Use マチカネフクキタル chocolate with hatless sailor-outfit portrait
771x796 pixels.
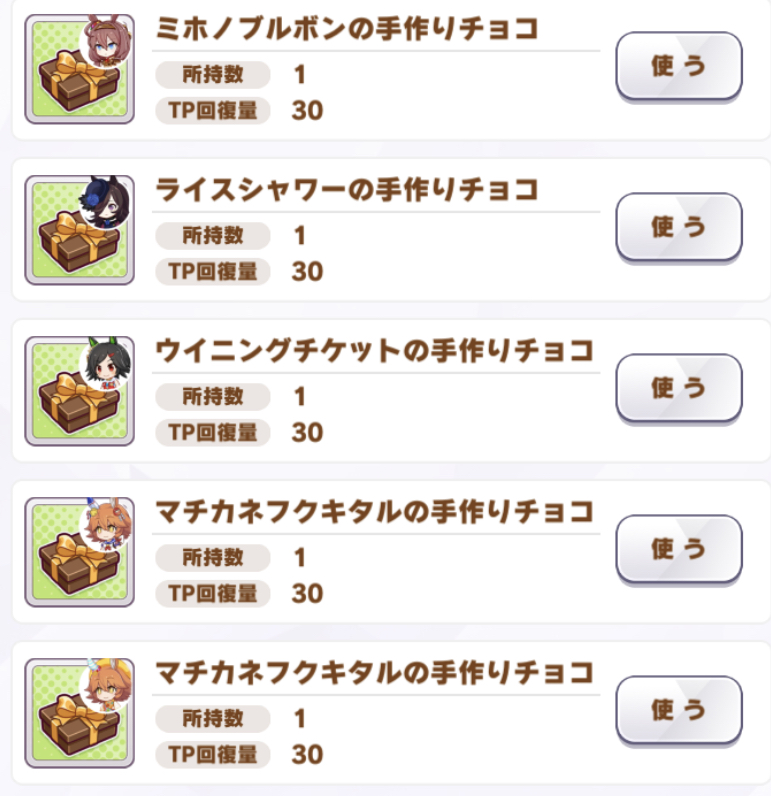(x=679, y=549)
